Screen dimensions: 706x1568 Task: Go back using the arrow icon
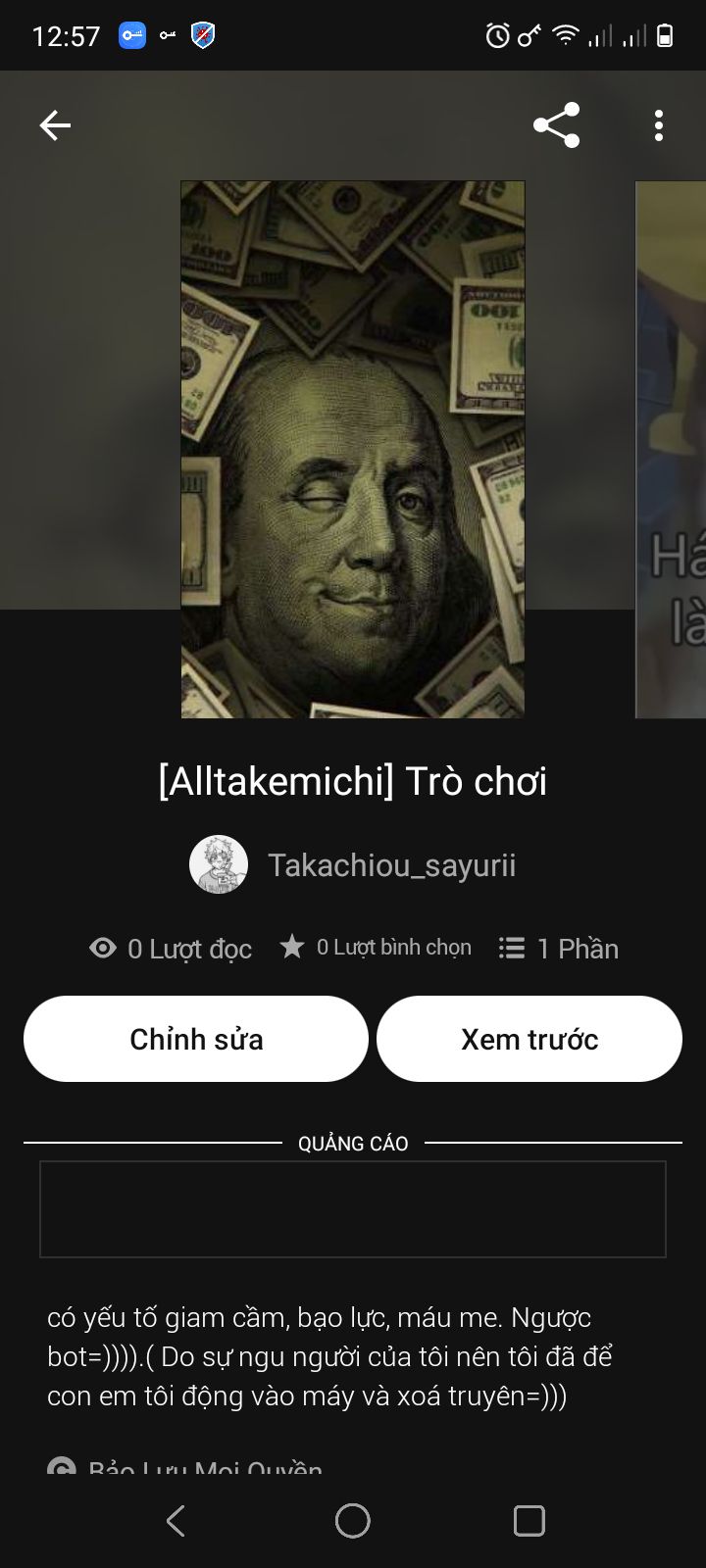55,125
